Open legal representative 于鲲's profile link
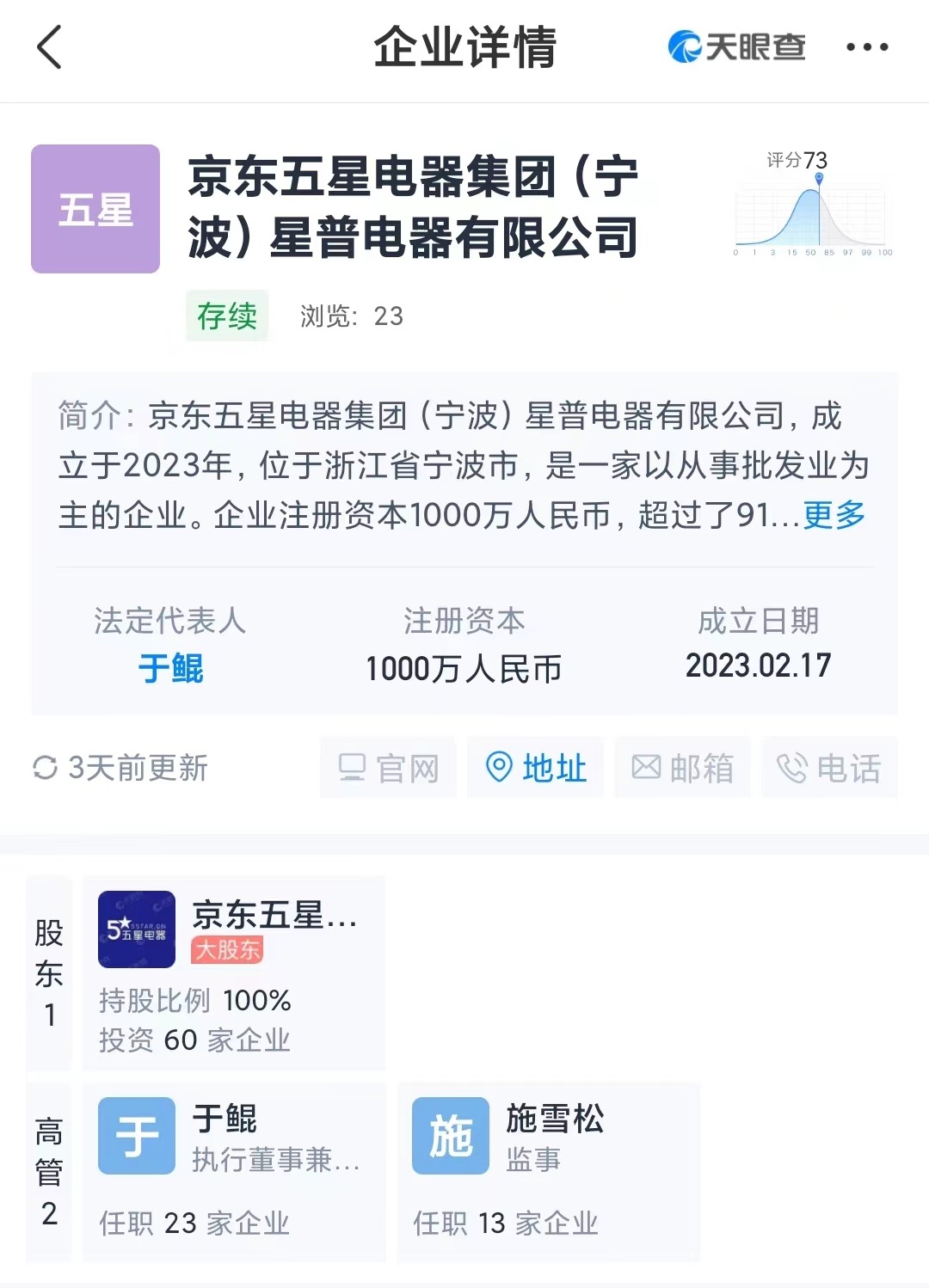Screen dimensions: 929x1288 pyautogui.click(x=170, y=668)
